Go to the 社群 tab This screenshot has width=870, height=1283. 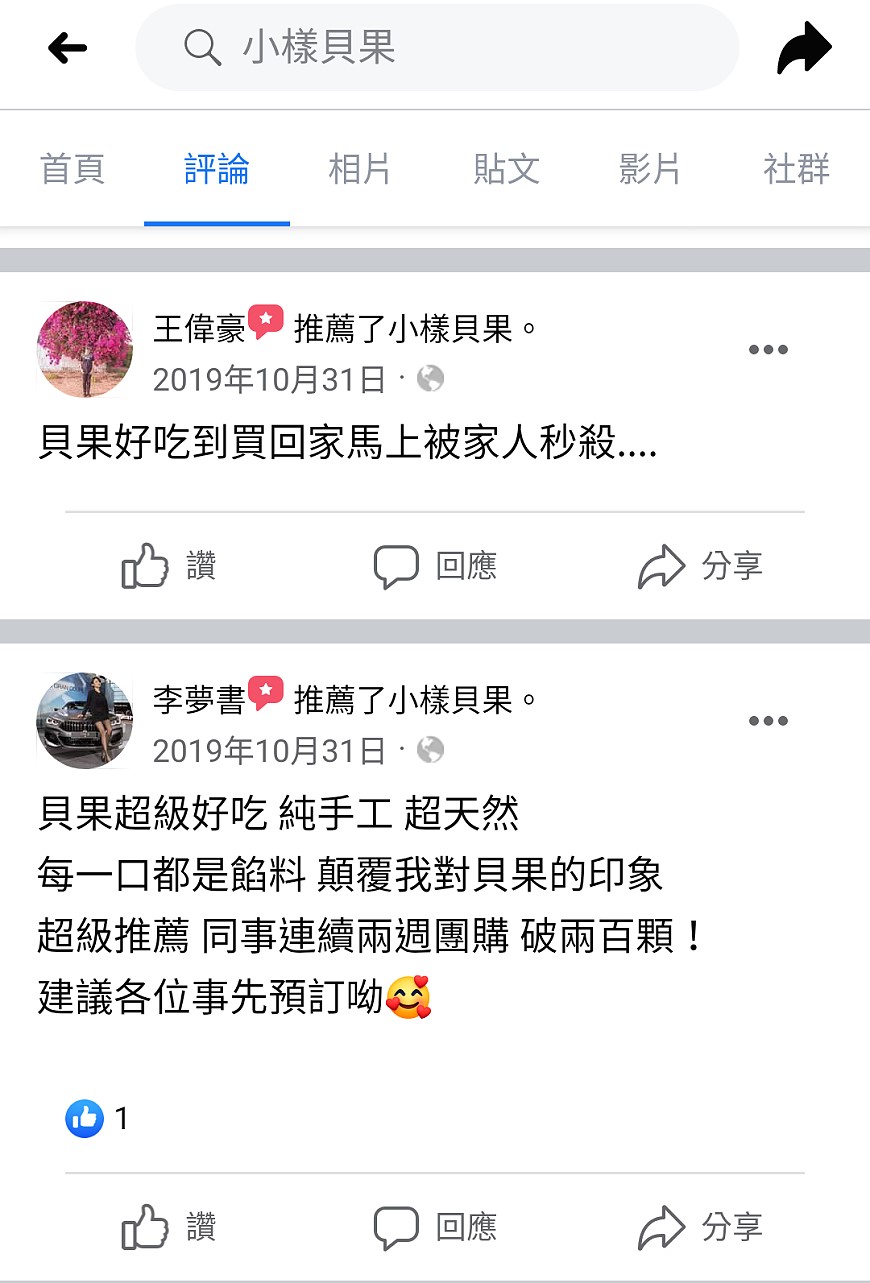796,169
